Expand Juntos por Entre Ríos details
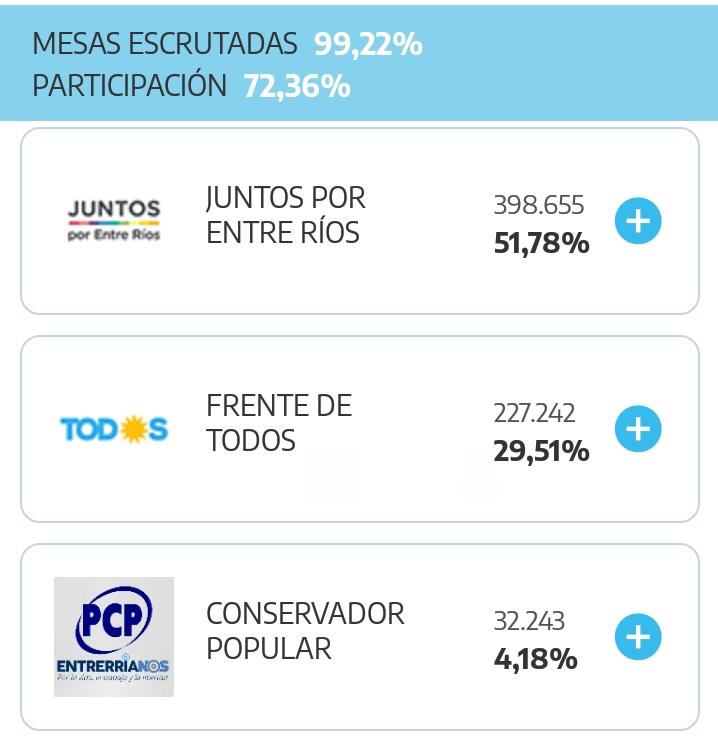This screenshot has width=718, height=738. (638, 221)
